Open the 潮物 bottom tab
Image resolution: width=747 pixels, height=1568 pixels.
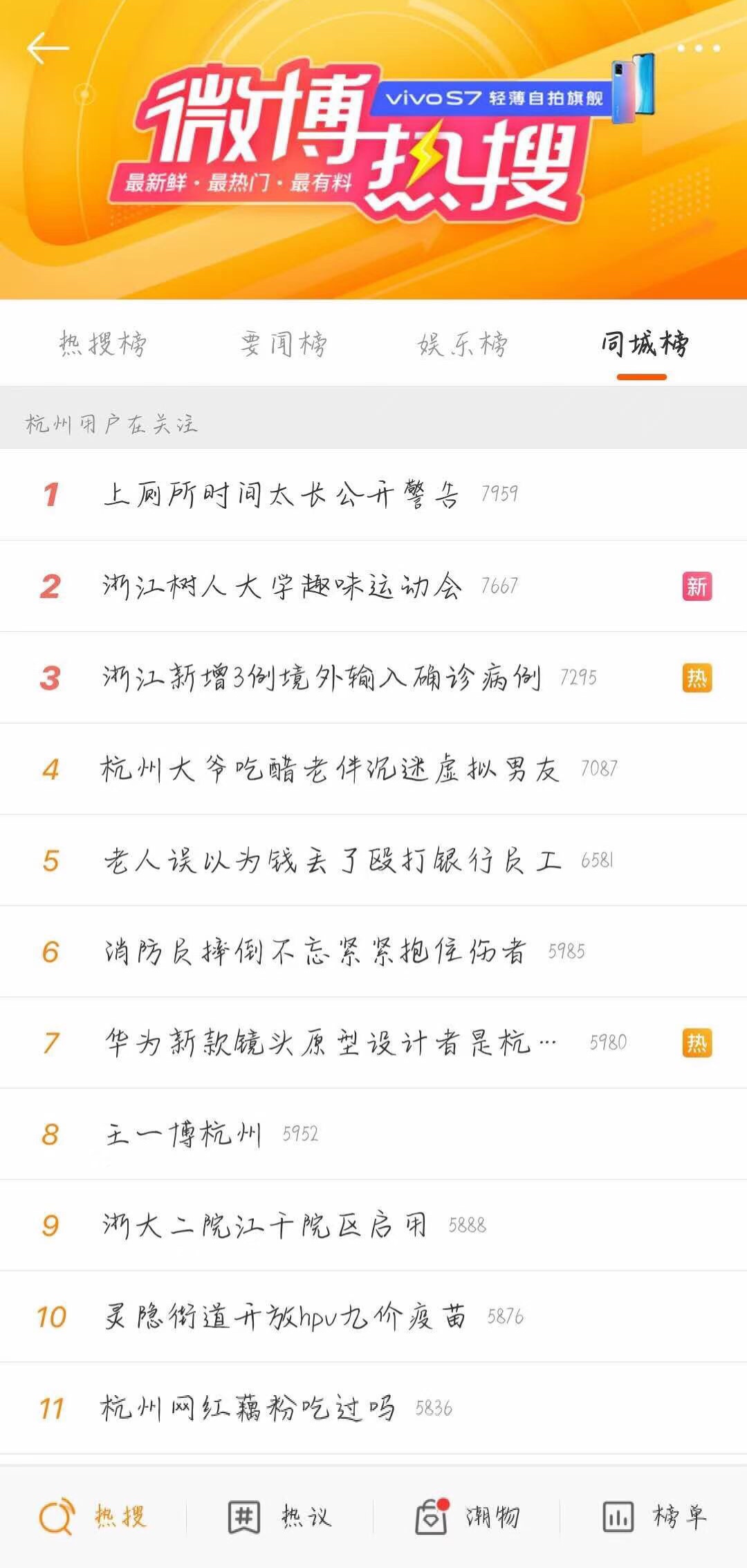coord(467,1518)
